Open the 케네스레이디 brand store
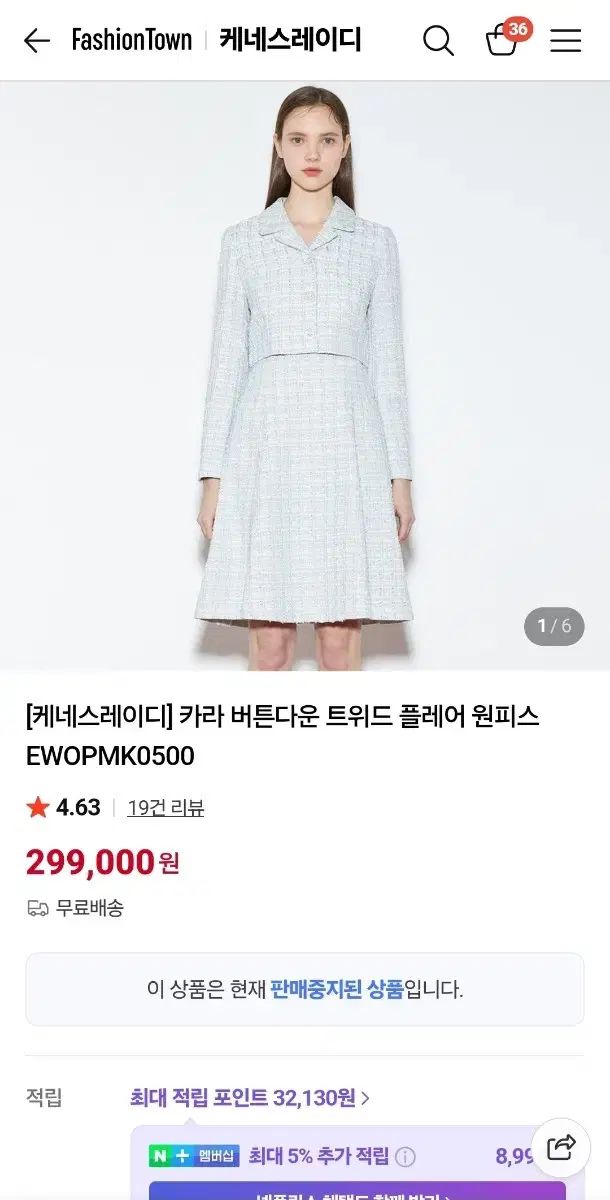 point(290,41)
